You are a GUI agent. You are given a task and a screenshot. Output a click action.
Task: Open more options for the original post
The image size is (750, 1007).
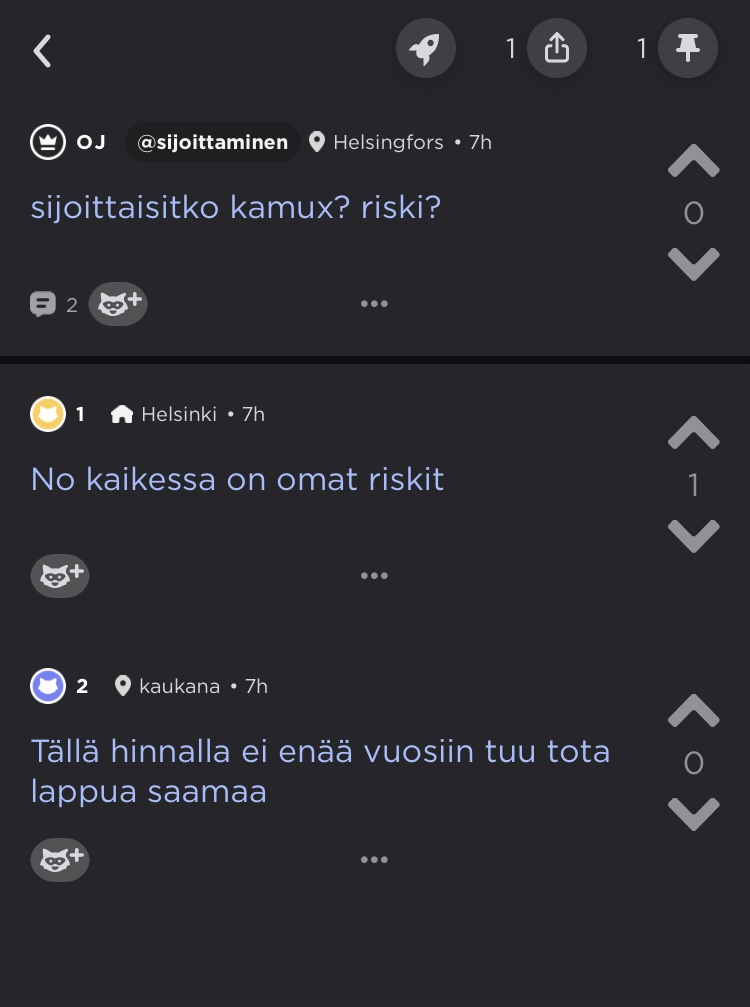coord(374,304)
